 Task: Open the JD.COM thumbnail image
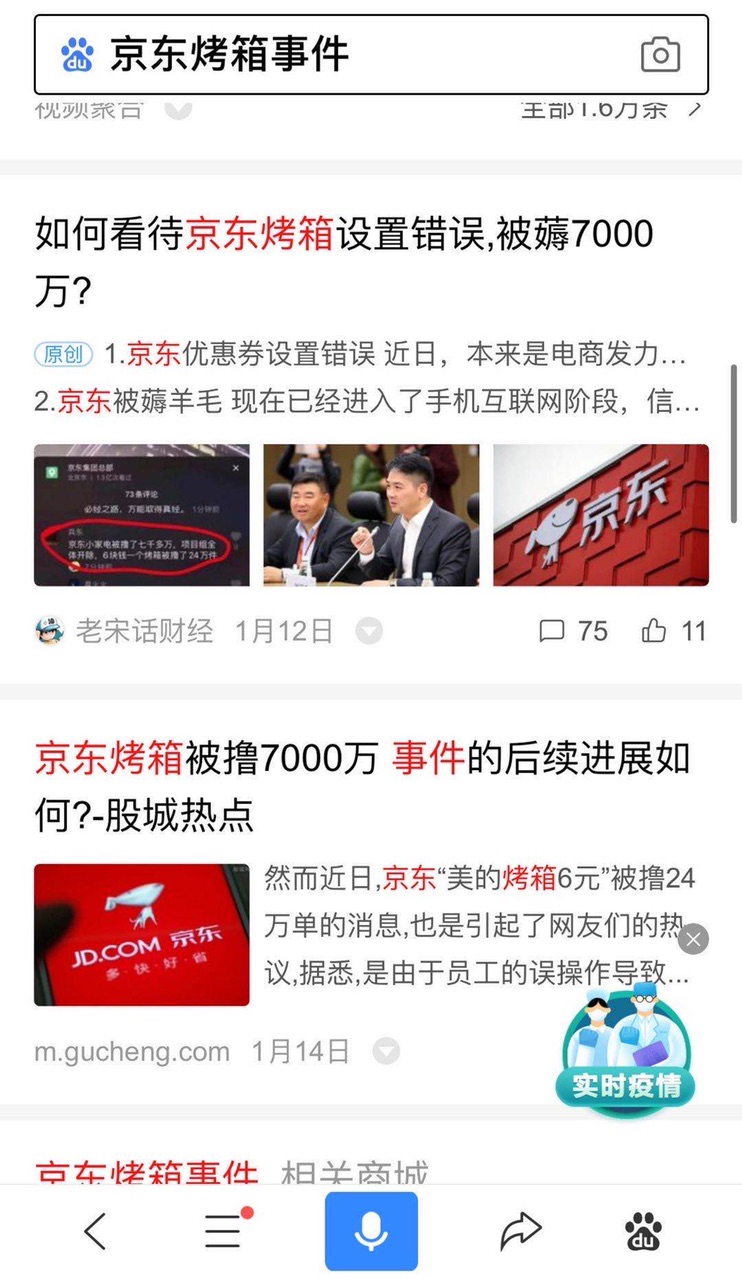point(141,935)
